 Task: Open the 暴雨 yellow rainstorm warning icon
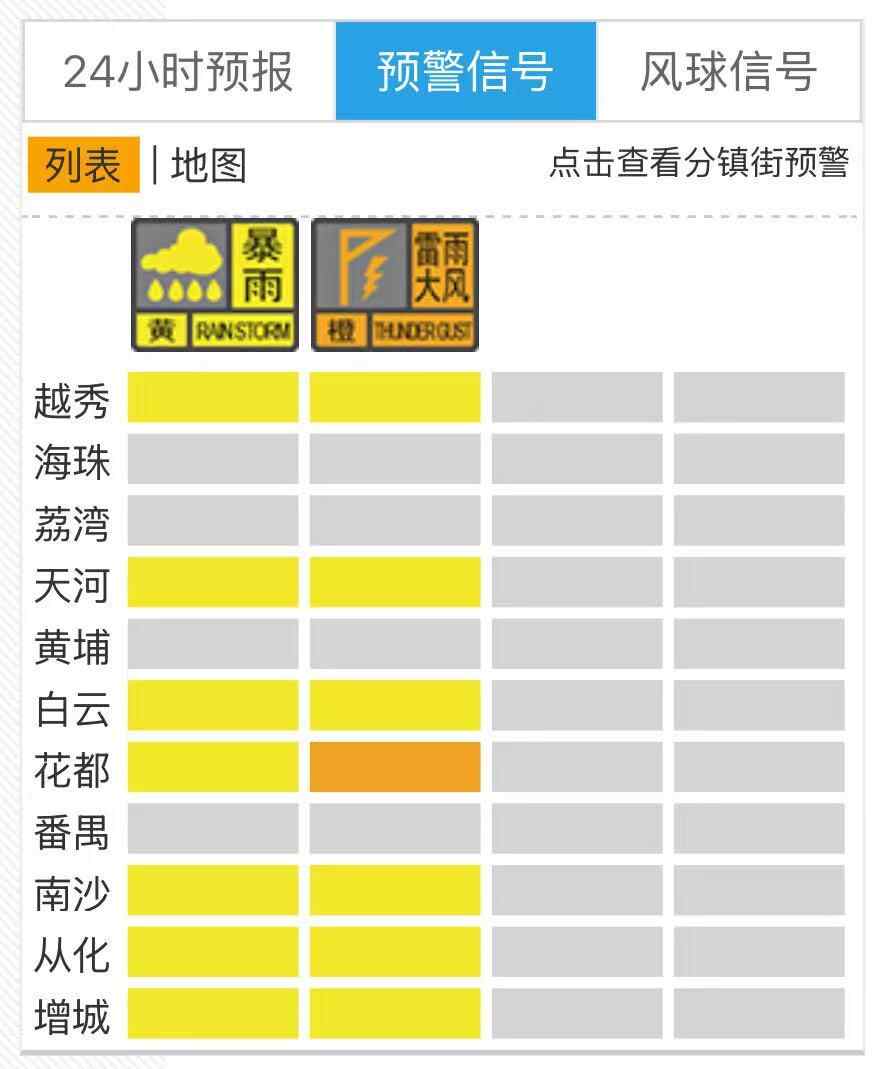pos(215,284)
